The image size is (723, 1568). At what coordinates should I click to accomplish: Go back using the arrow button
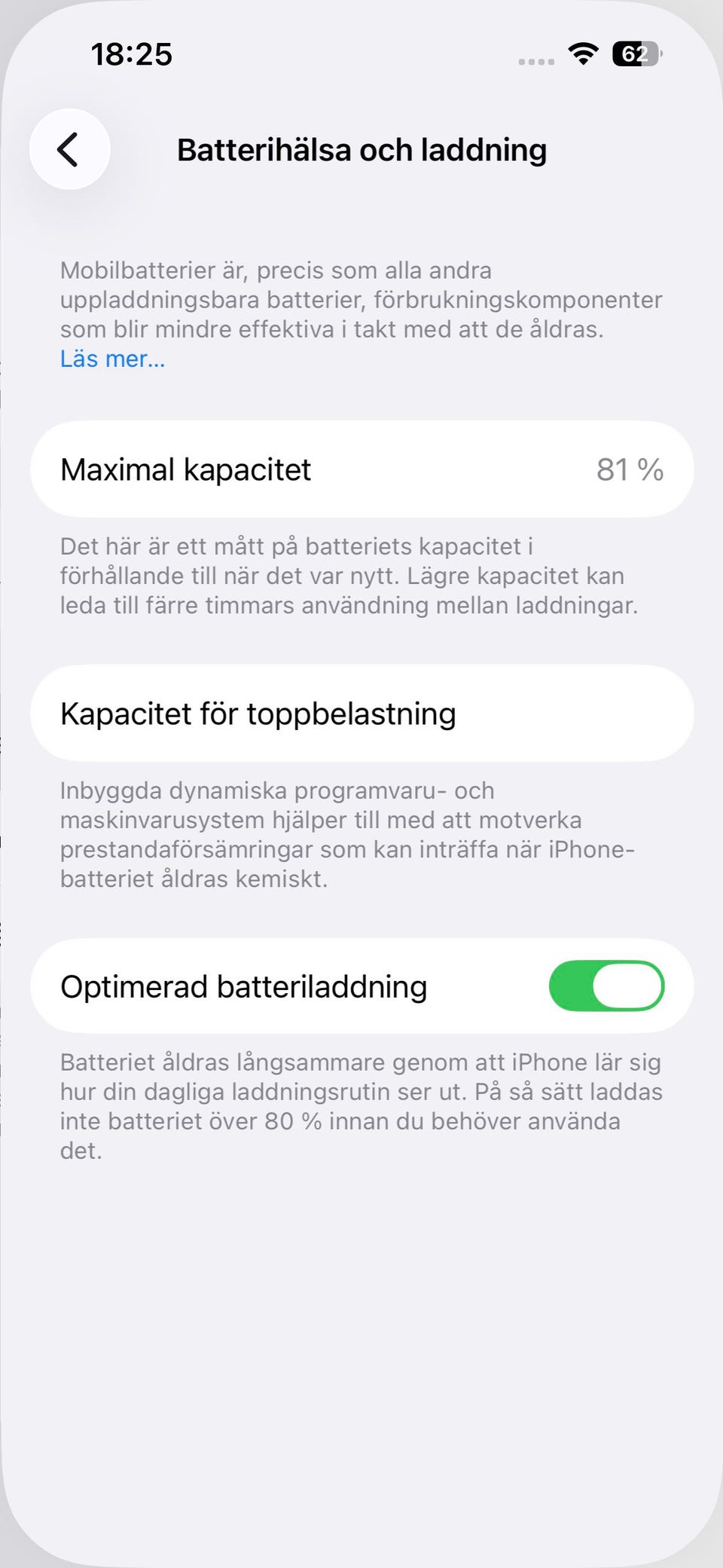pos(69,149)
